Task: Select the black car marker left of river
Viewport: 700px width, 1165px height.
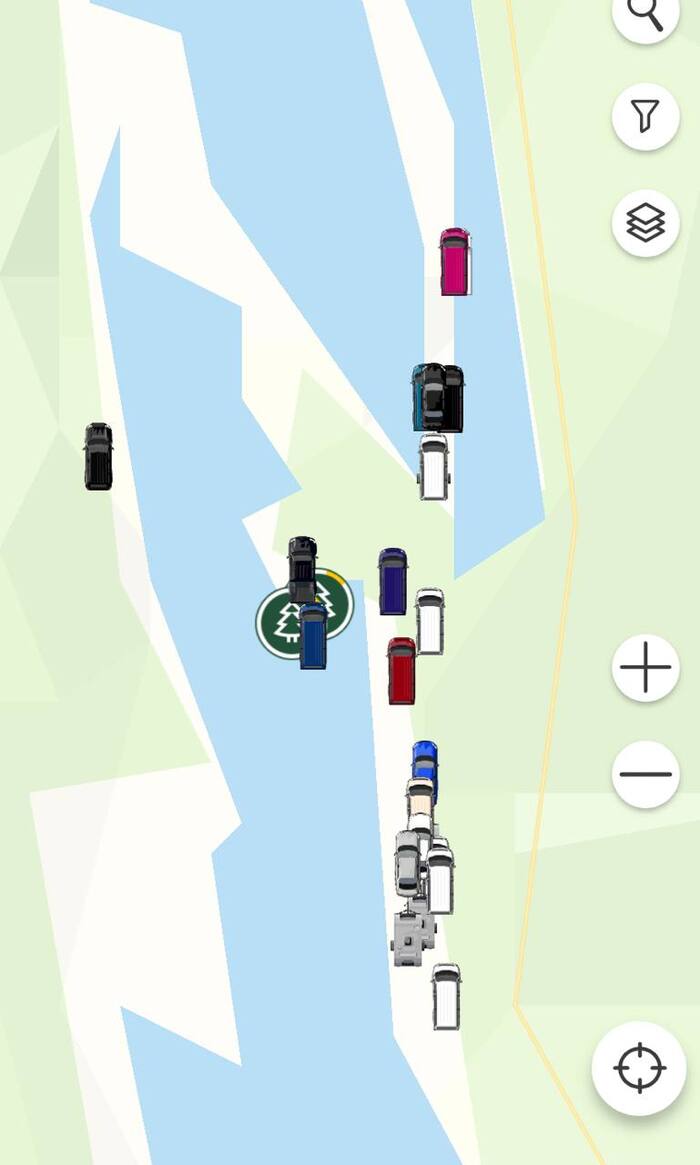Action: point(98,457)
